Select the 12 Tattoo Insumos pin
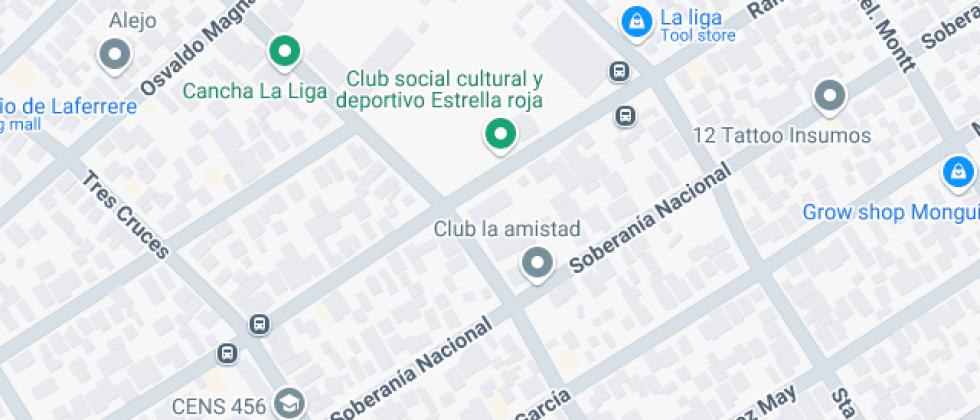Screen dimensions: 980x420 click(x=830, y=97)
